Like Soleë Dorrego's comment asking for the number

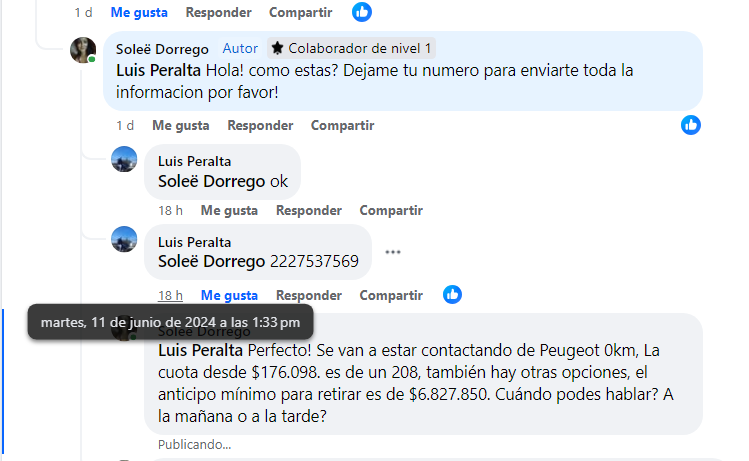[x=180, y=125]
